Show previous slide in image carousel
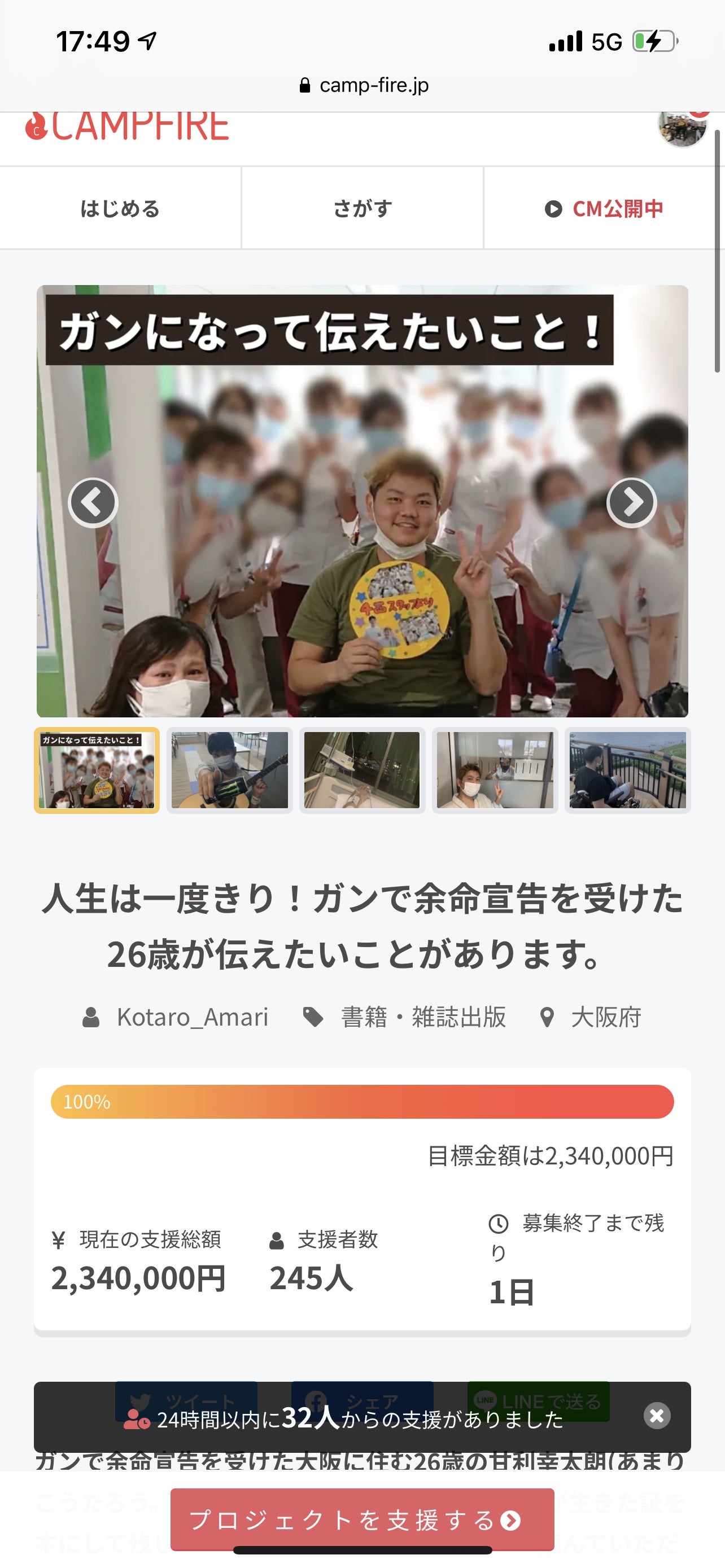Viewport: 725px width, 1568px height. 93,502
